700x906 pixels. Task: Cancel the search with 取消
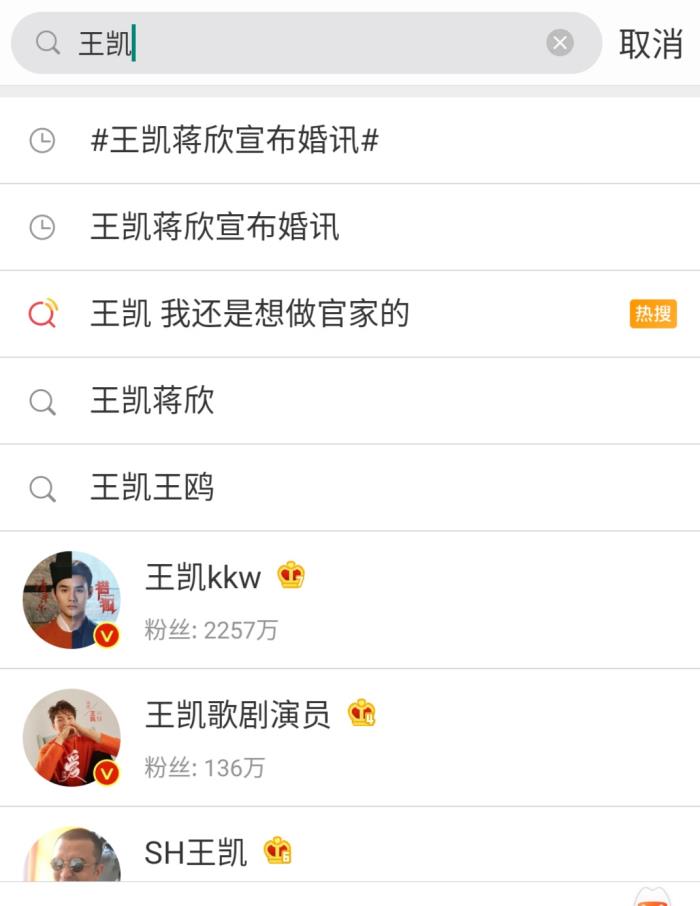(650, 44)
